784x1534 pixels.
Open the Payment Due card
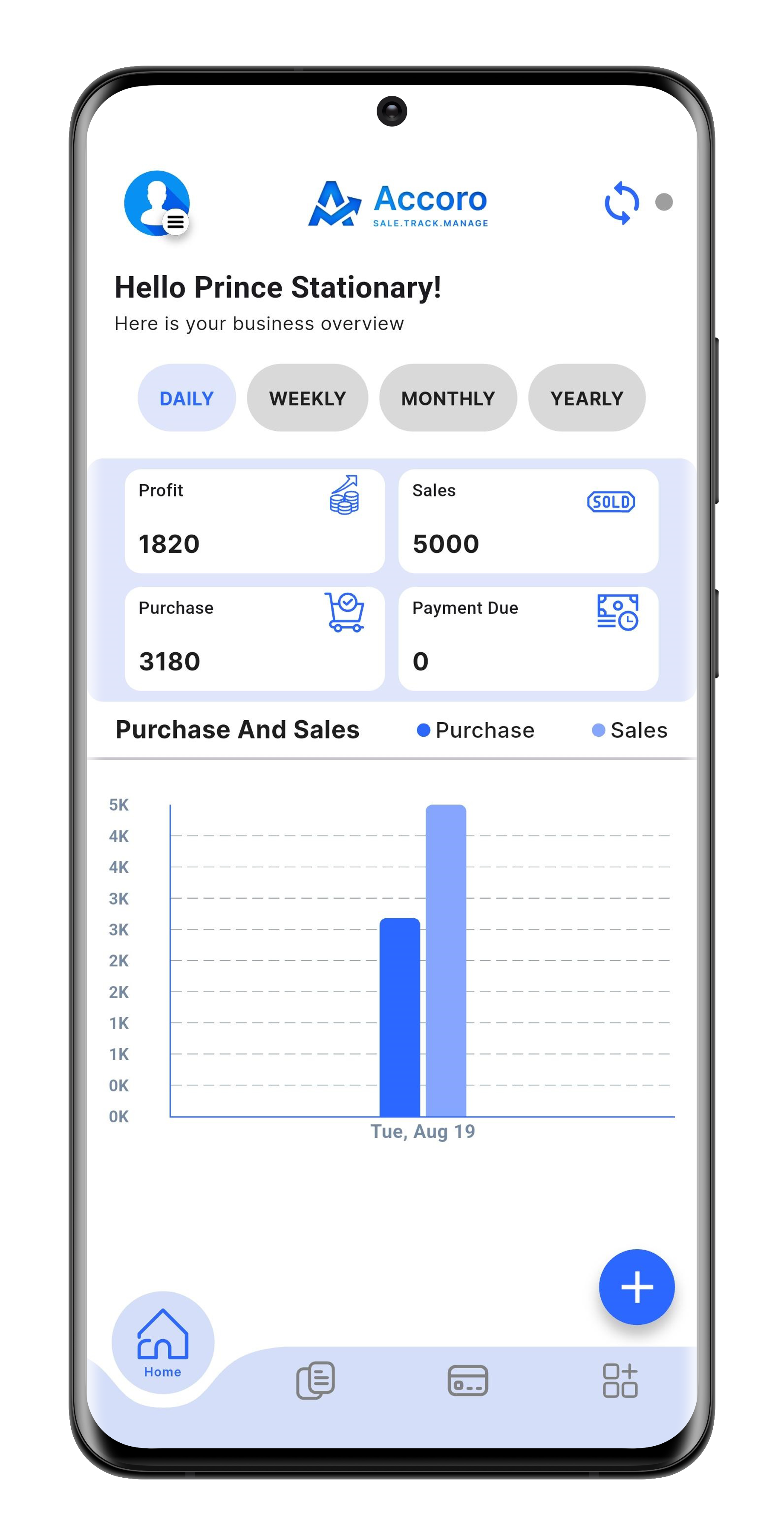point(528,638)
